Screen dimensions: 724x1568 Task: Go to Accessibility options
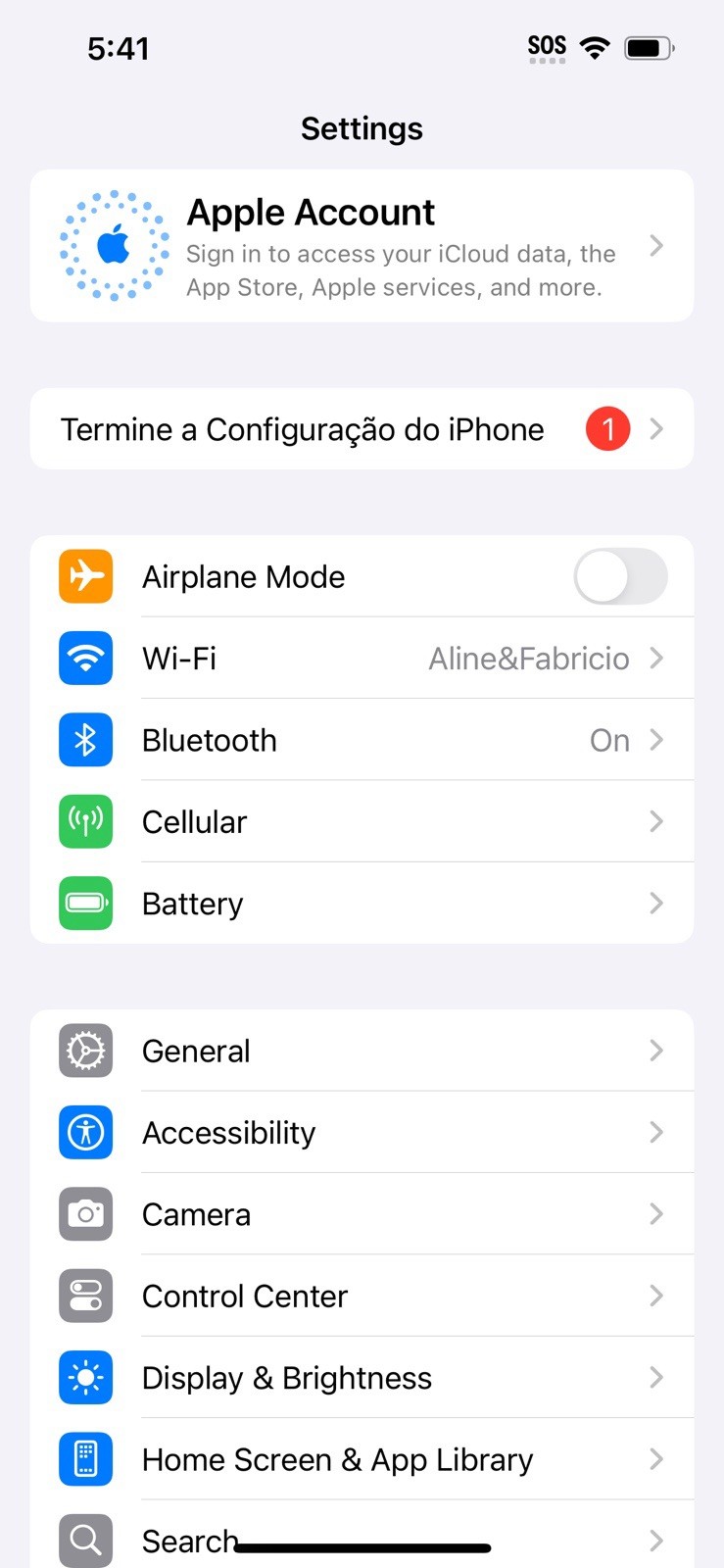362,1133
